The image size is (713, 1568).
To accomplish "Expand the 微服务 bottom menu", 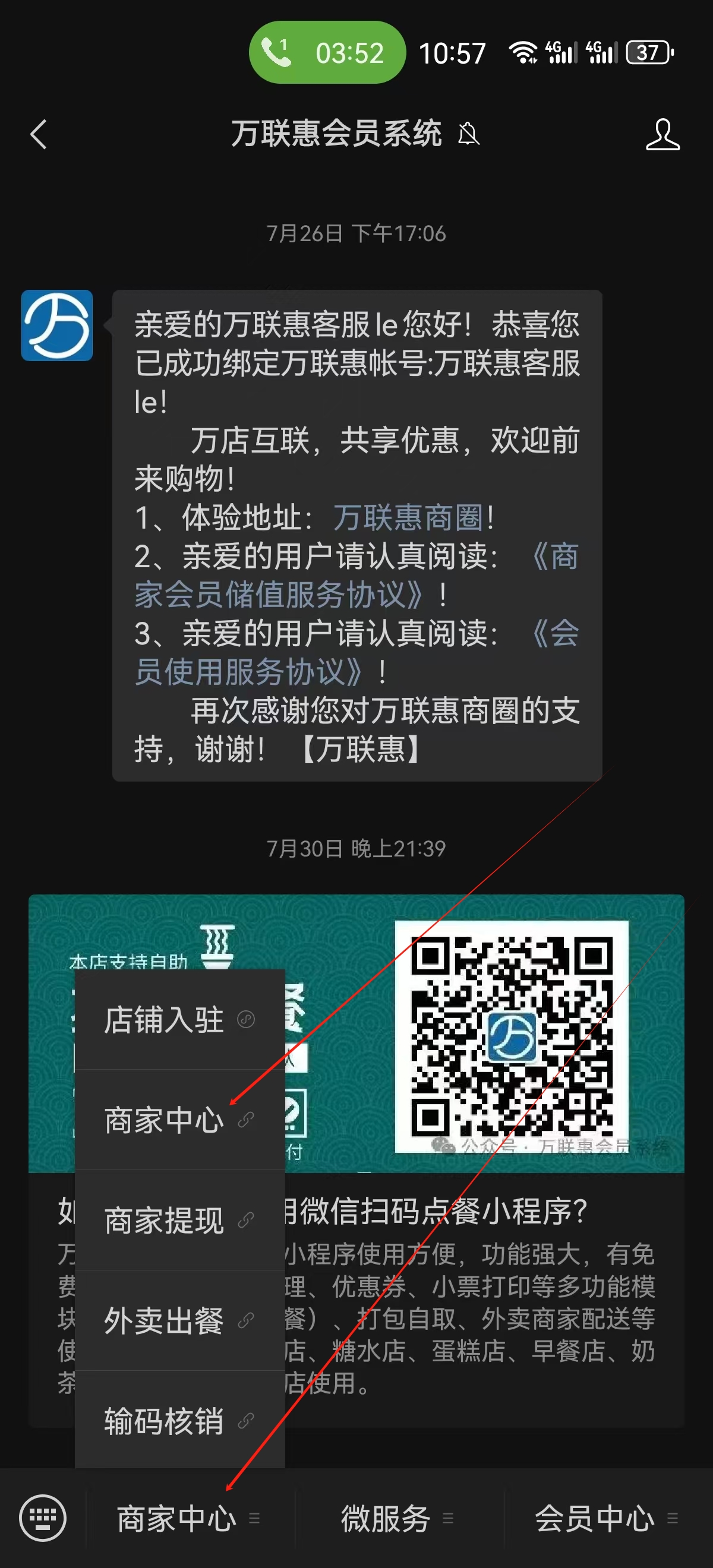I will 397,1519.
